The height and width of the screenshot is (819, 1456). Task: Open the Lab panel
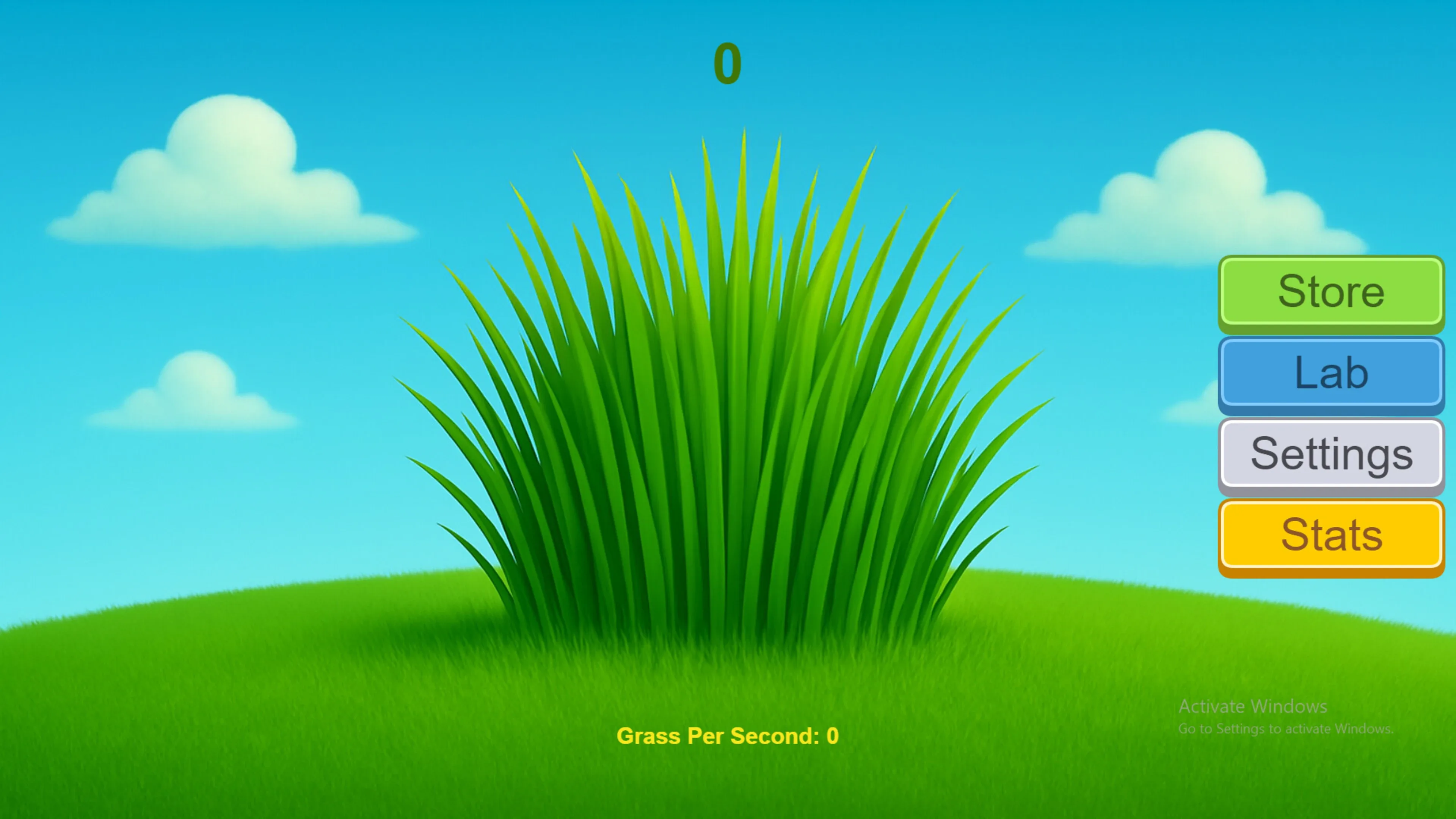1331,373
